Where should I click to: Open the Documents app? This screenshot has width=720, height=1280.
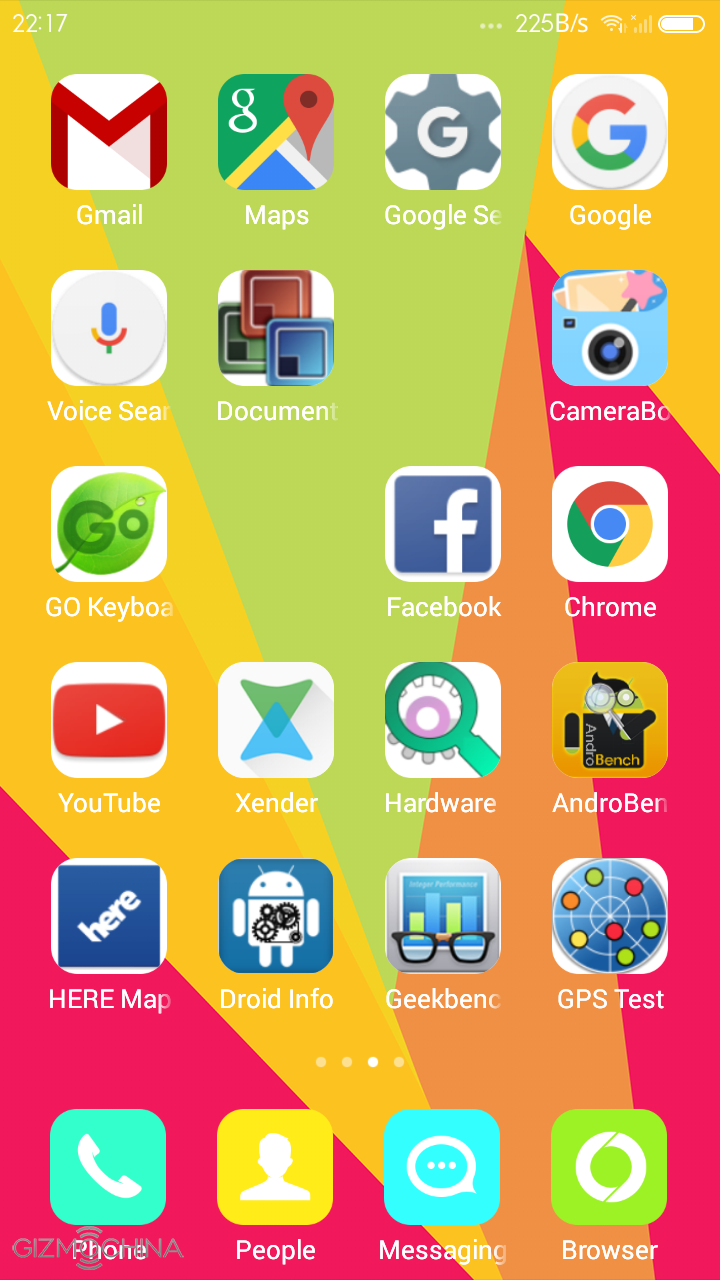[x=276, y=328]
